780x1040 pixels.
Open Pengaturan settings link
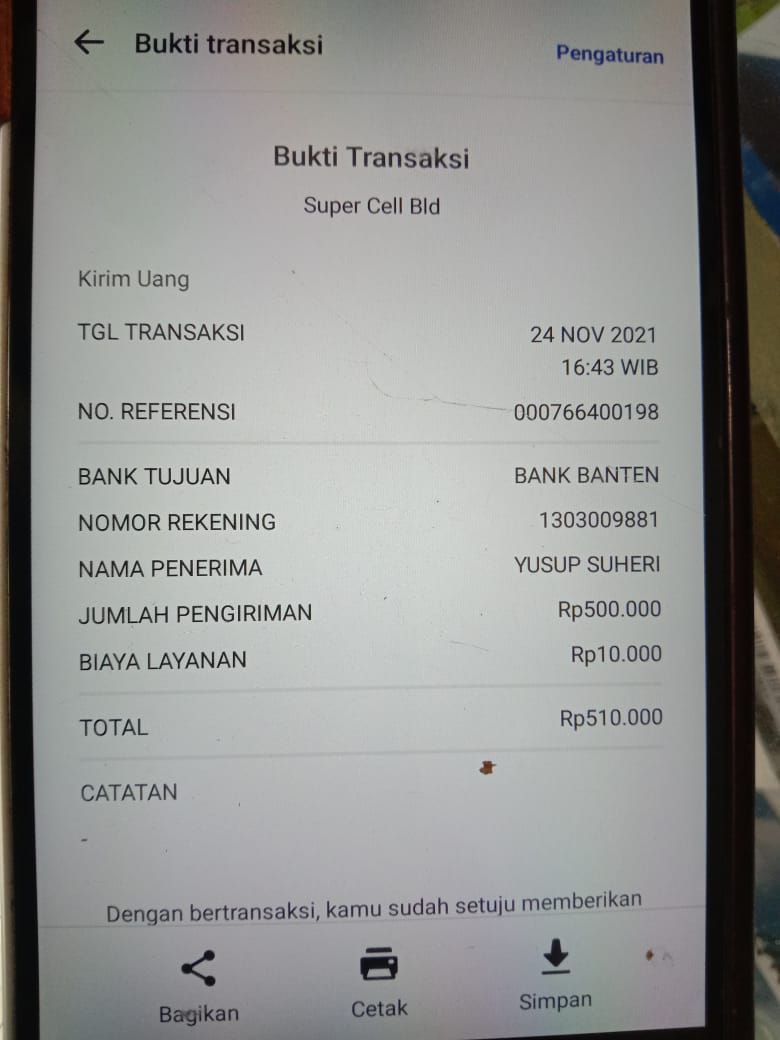609,54
